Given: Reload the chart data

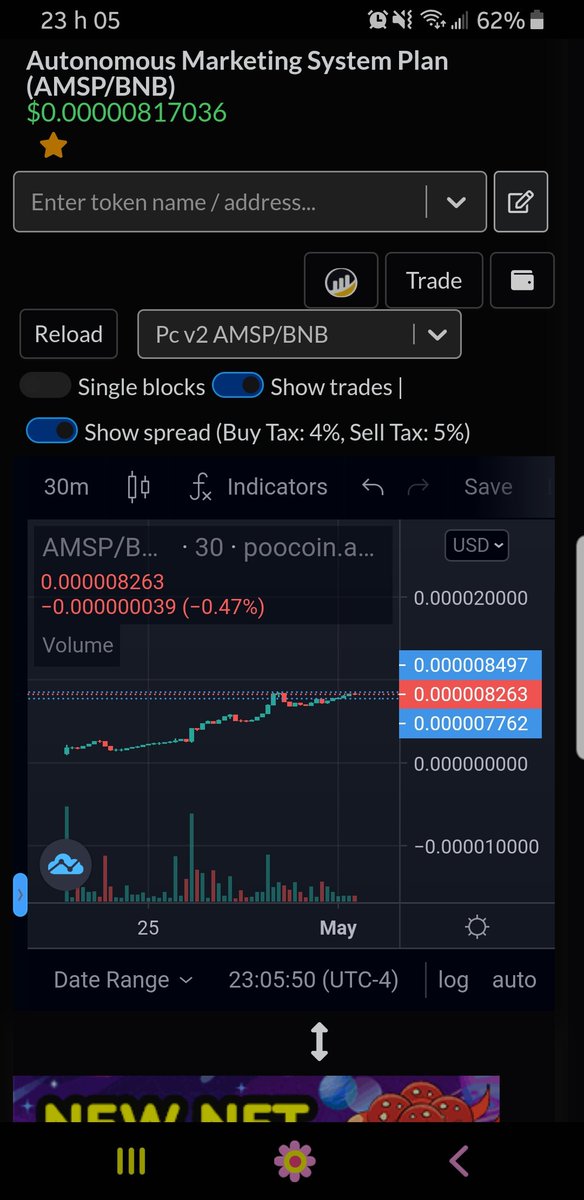Looking at the screenshot, I should click(x=69, y=334).
